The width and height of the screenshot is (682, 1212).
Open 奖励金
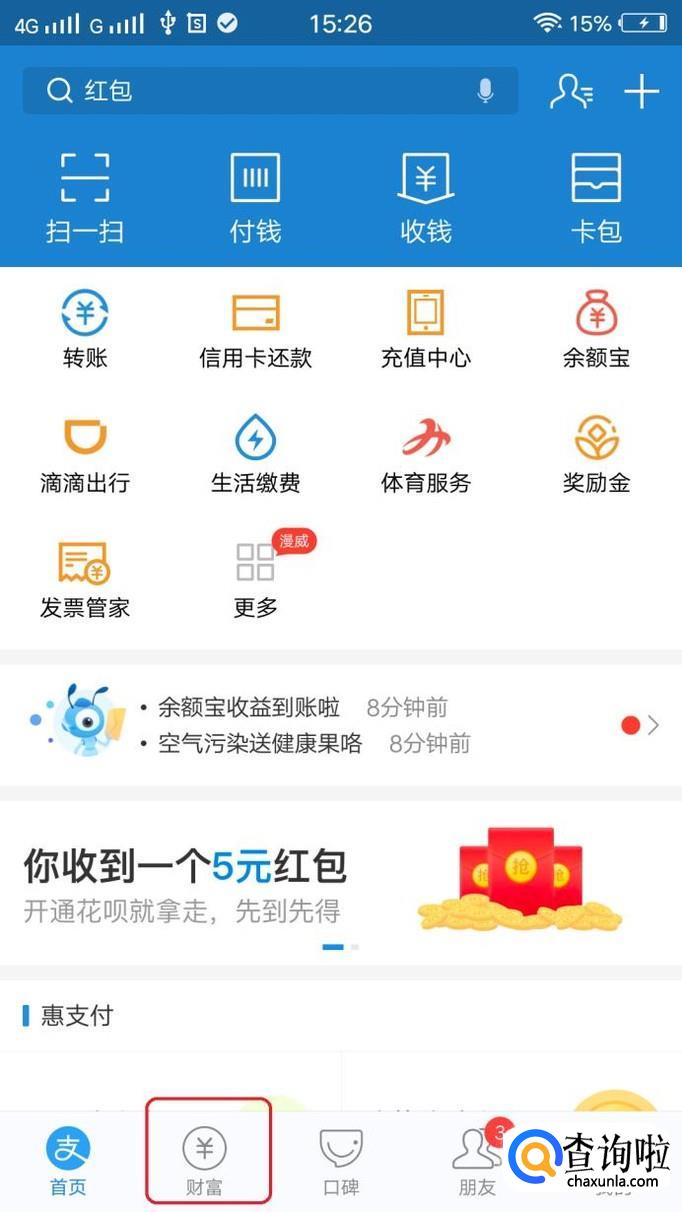596,454
